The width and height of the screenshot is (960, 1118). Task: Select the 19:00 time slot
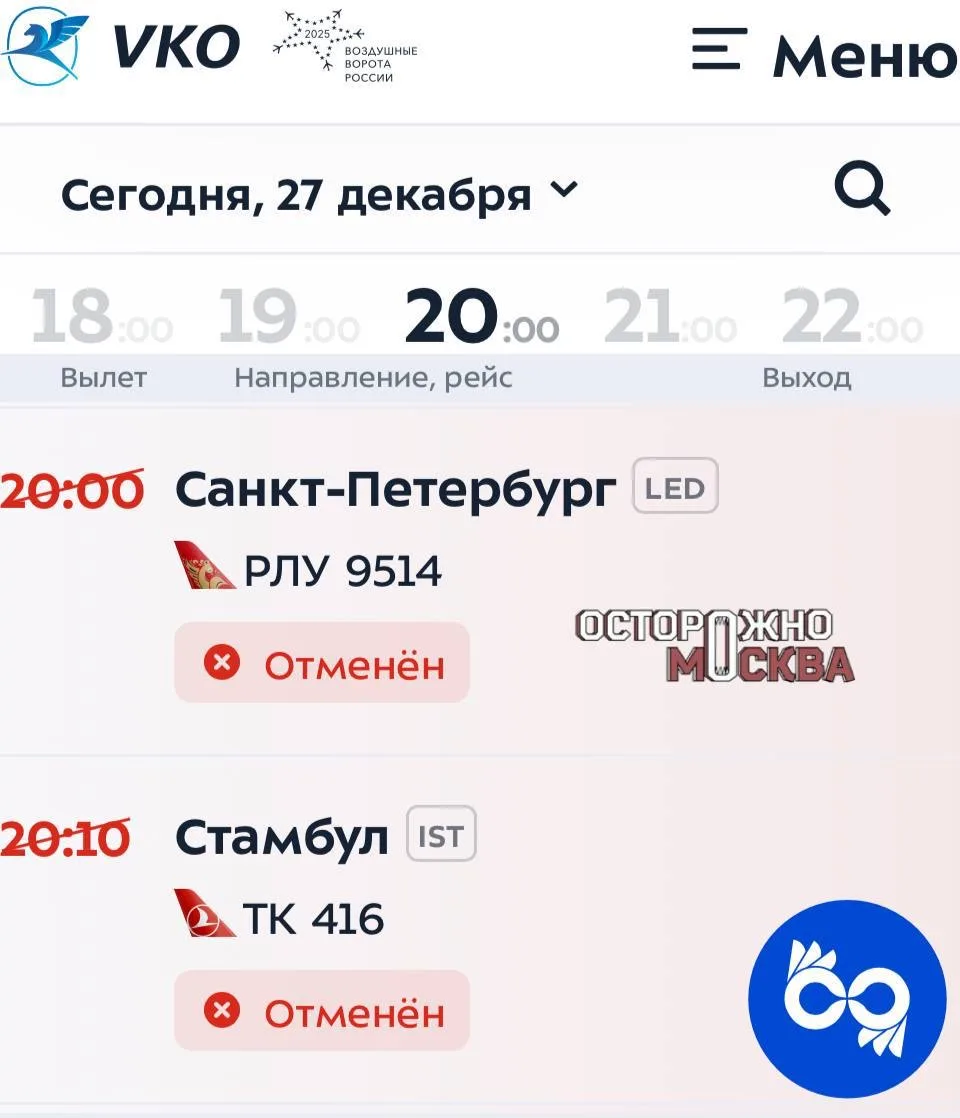[x=288, y=316]
